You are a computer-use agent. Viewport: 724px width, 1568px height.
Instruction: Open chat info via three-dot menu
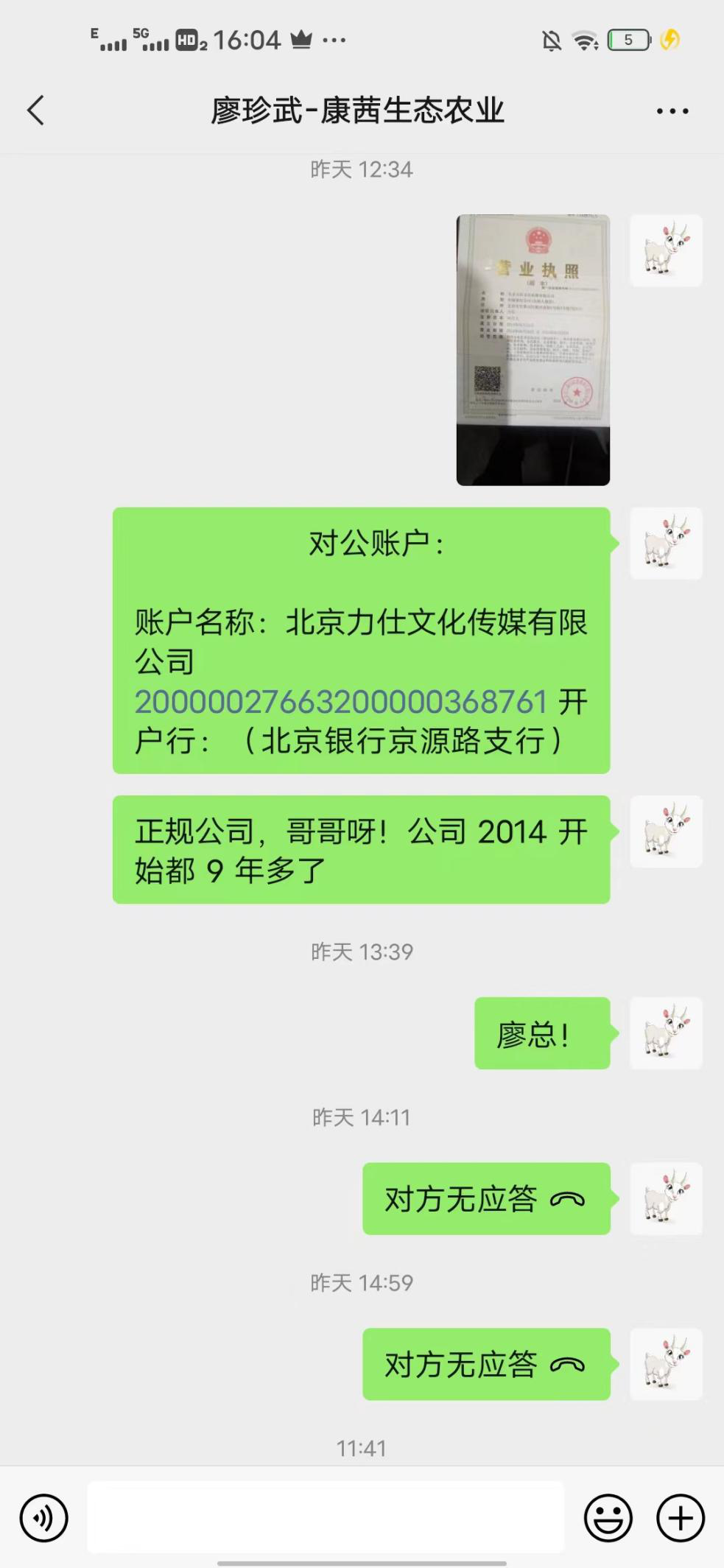pos(672,111)
